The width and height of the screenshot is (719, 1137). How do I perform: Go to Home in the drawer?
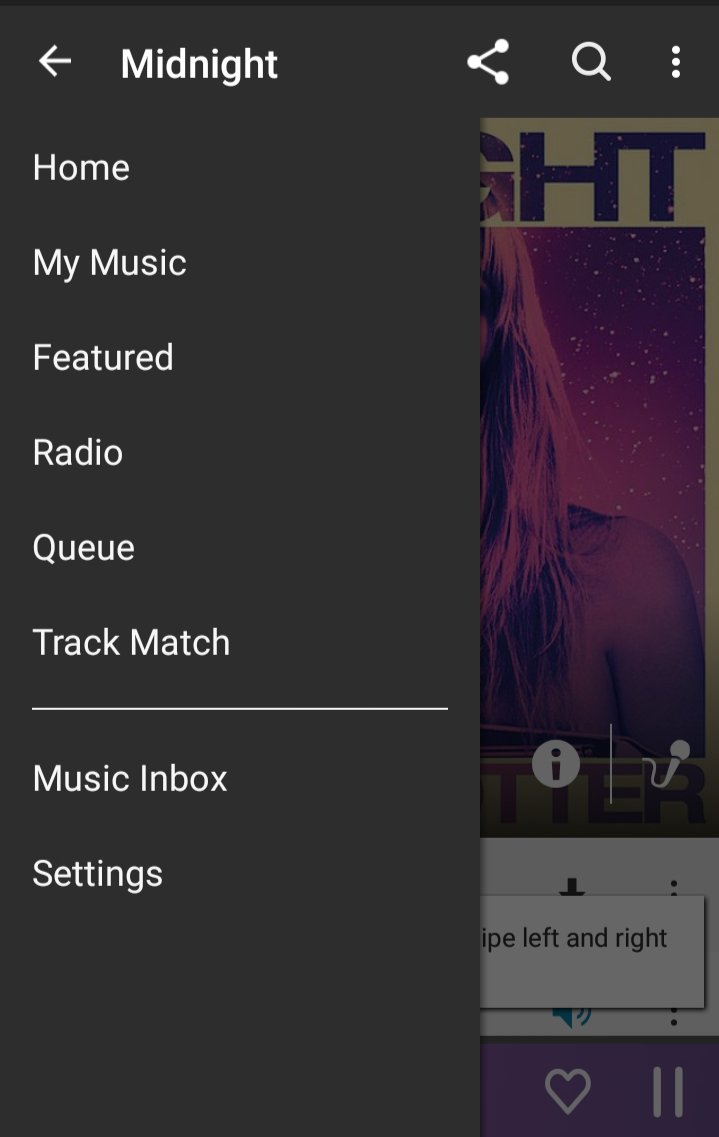[81, 168]
